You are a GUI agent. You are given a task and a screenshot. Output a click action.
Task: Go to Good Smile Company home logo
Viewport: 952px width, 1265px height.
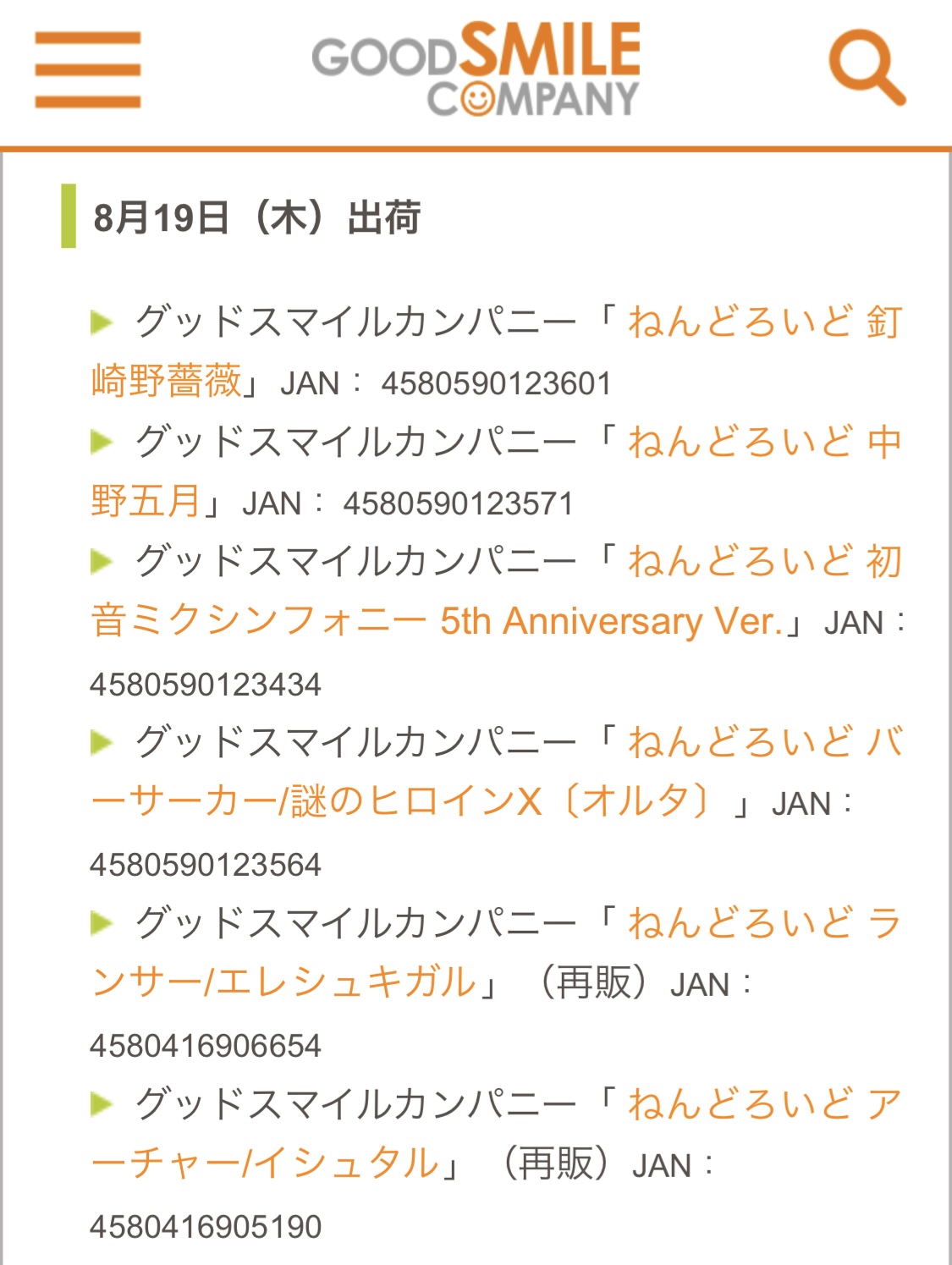click(x=476, y=69)
